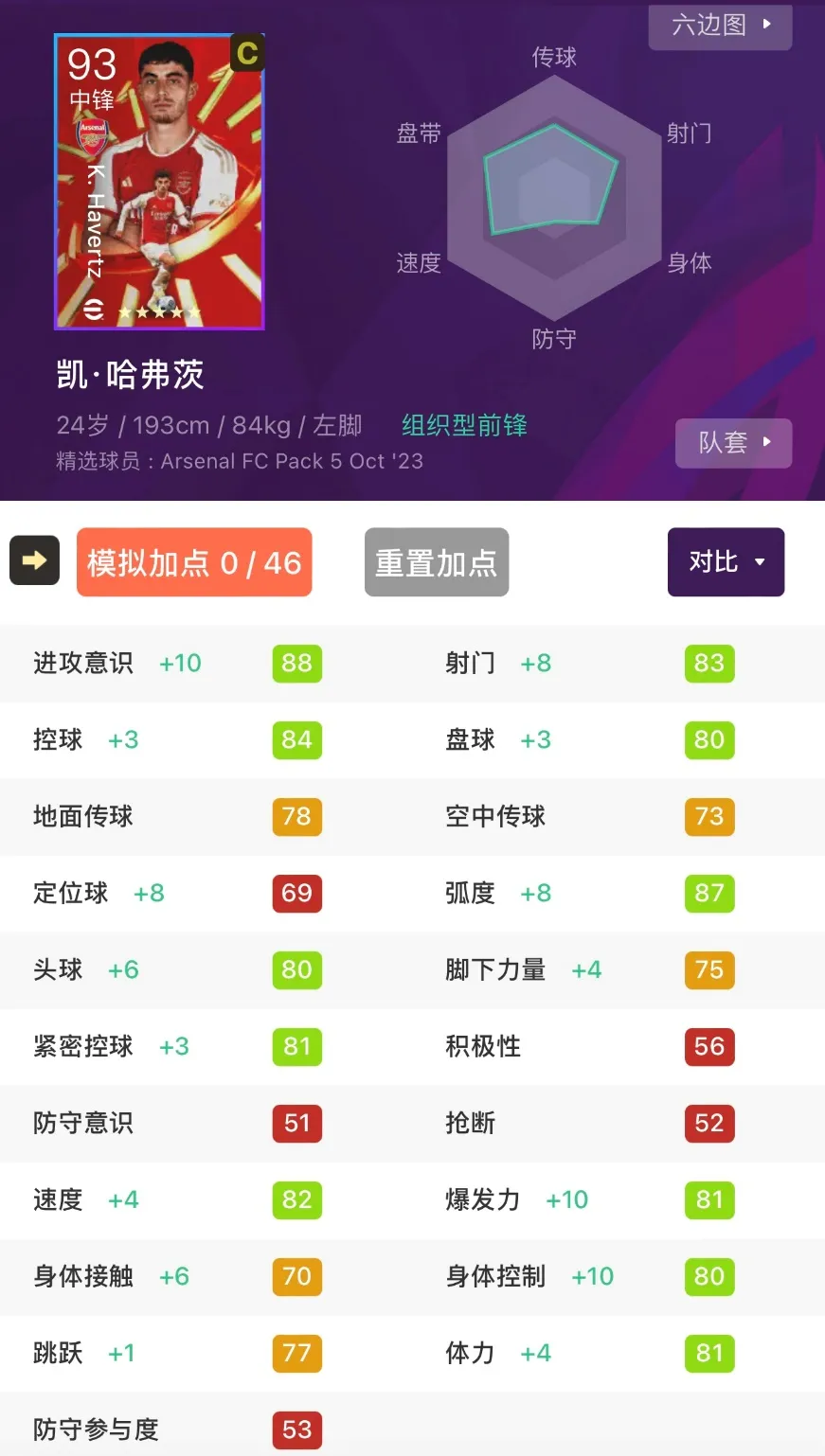Tap the yellow arrow icon button
825x1456 pixels.
(34, 560)
